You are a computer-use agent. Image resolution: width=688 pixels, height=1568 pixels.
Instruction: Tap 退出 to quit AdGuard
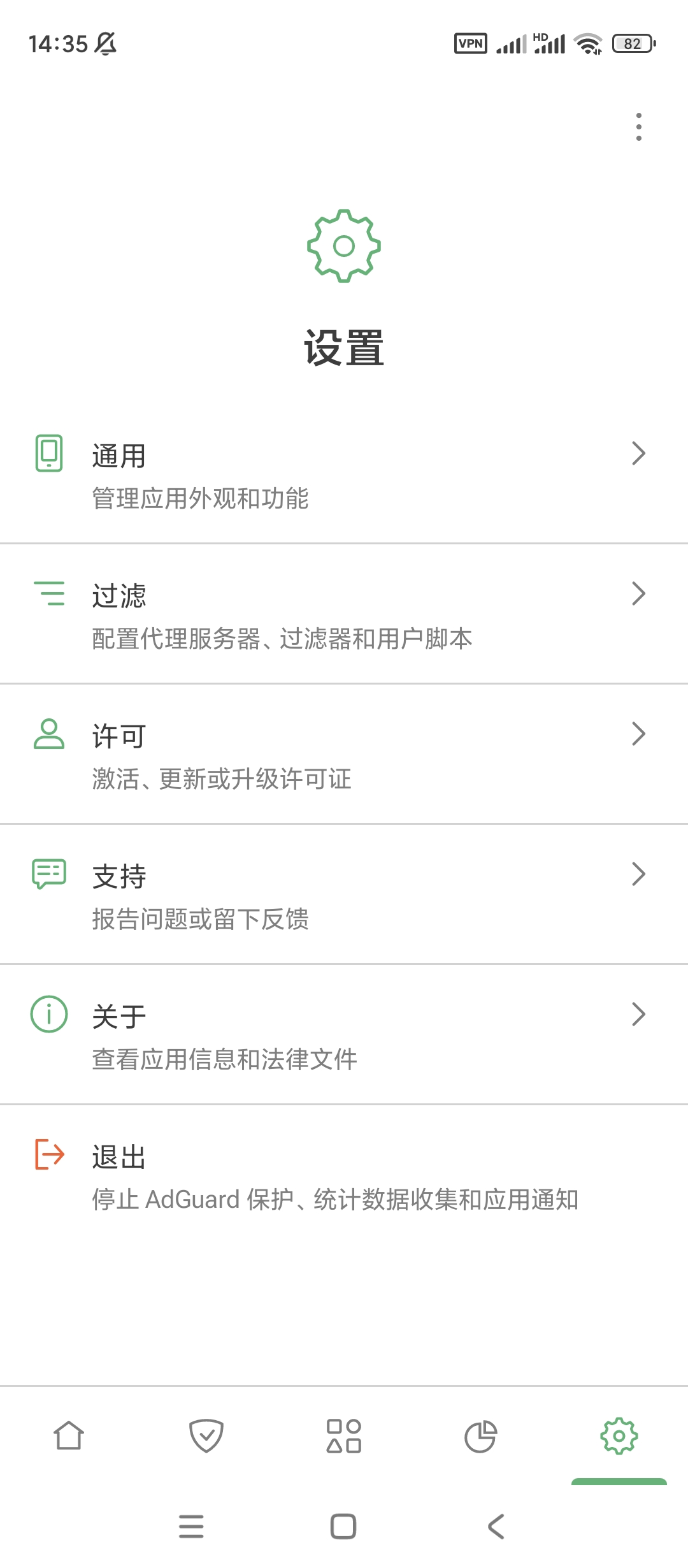click(x=344, y=1176)
